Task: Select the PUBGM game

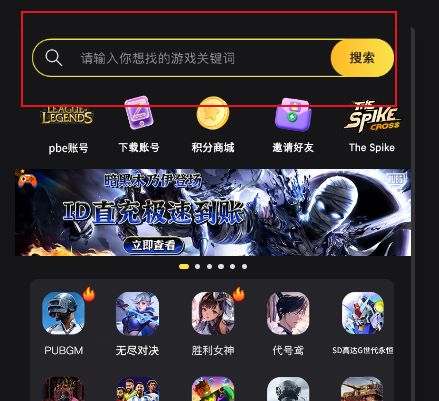Action: 64,323
